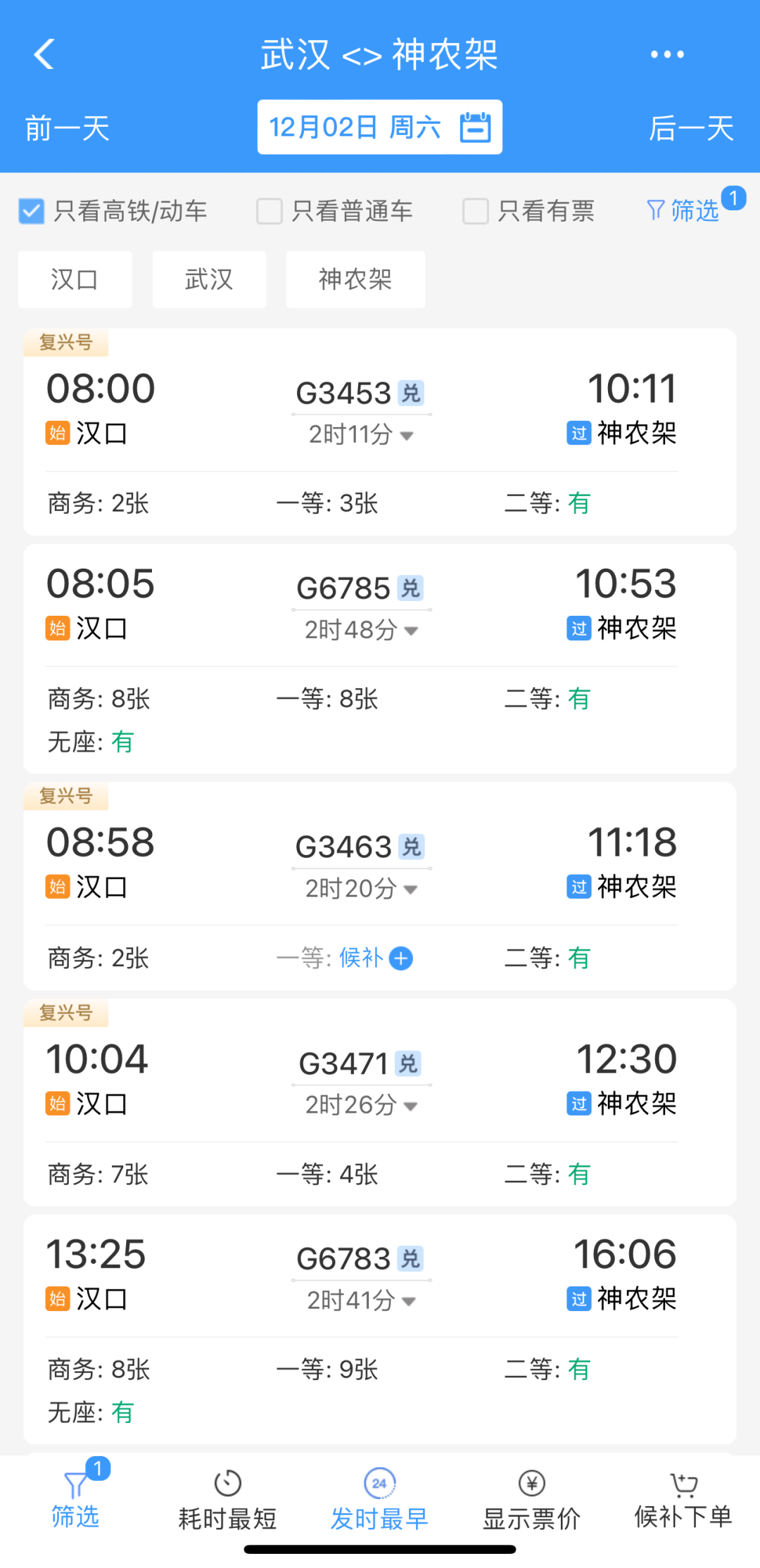The height and width of the screenshot is (1568, 760).
Task: Switch to the next day (后一天)
Action: (691, 128)
